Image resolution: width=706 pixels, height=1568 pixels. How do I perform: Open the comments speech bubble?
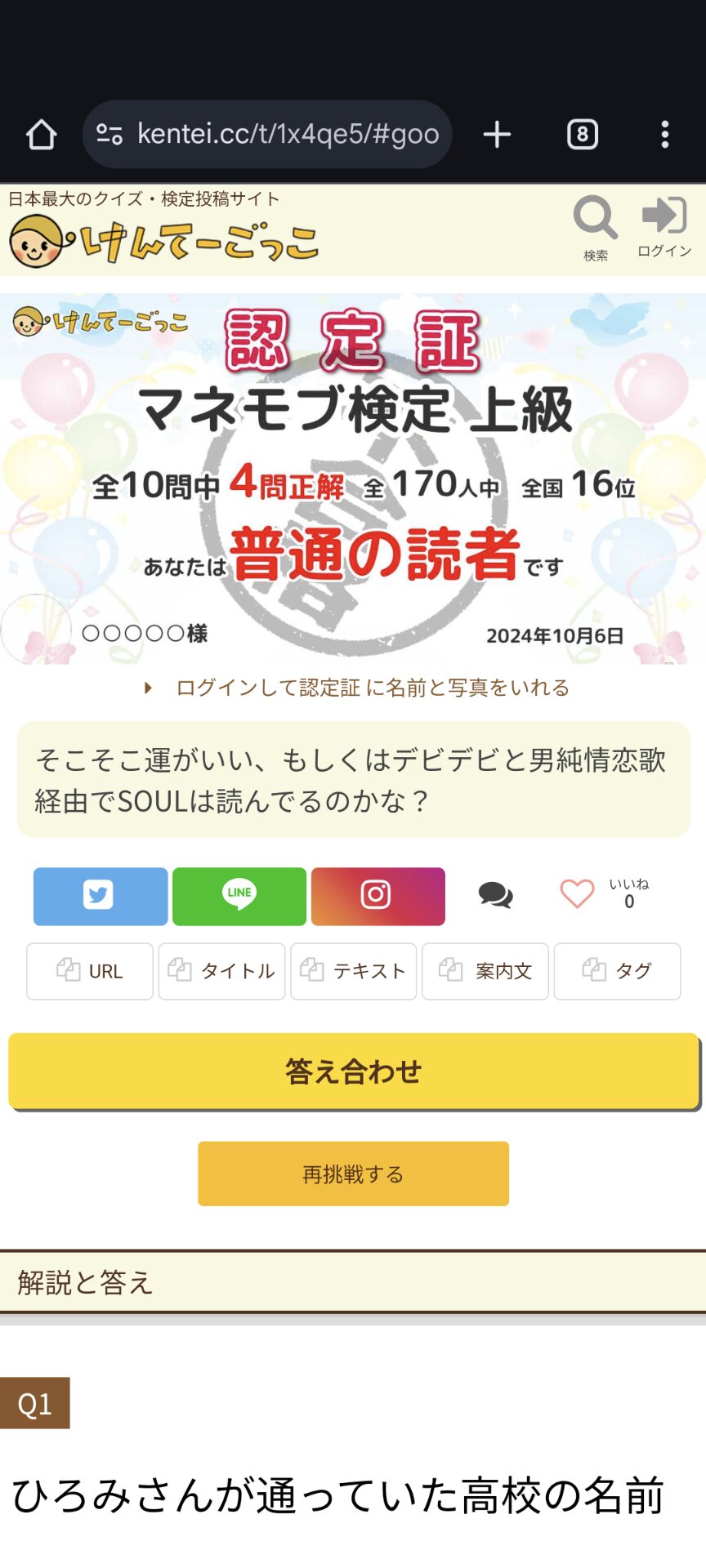click(495, 895)
